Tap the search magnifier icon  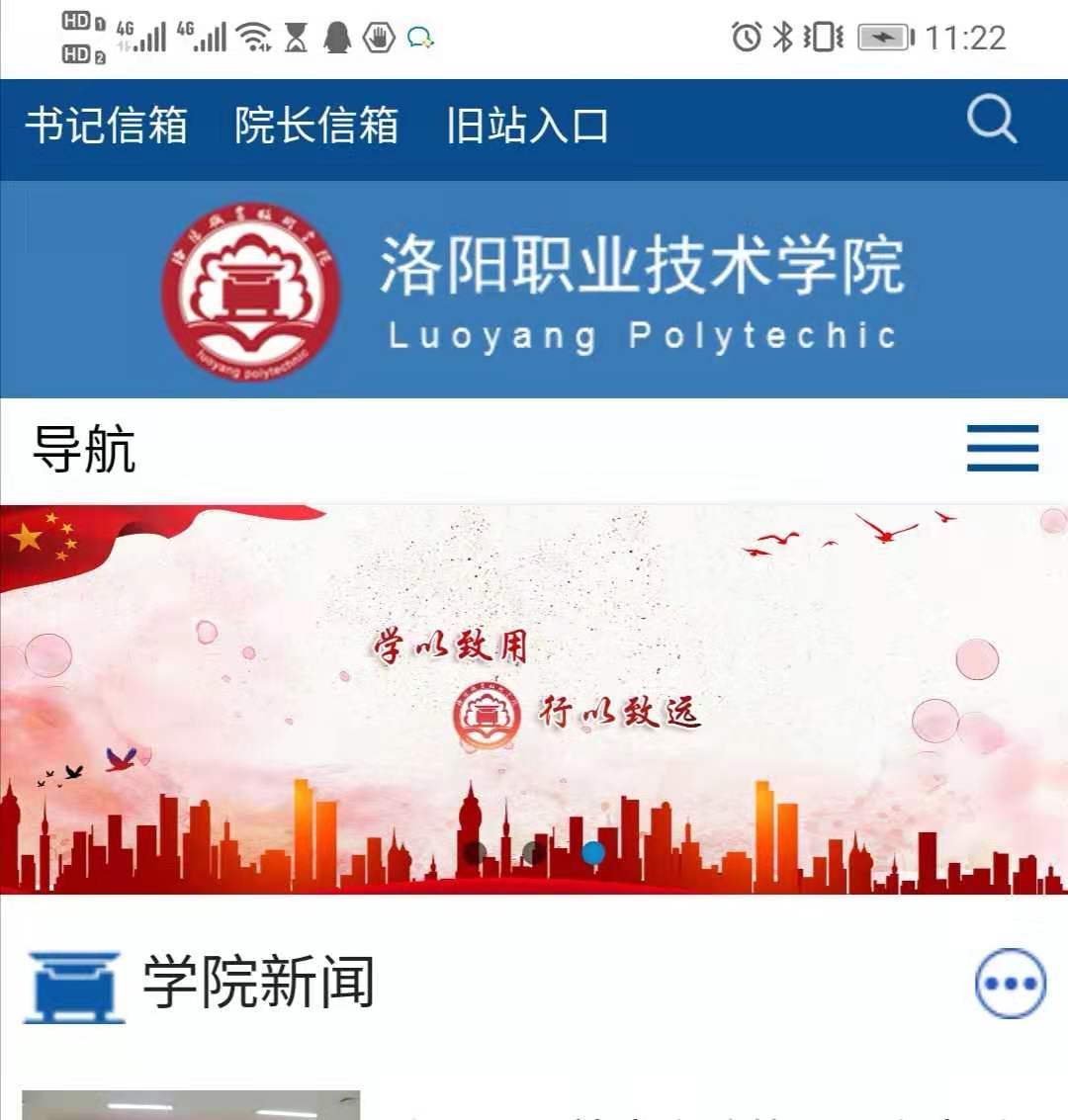[x=991, y=121]
